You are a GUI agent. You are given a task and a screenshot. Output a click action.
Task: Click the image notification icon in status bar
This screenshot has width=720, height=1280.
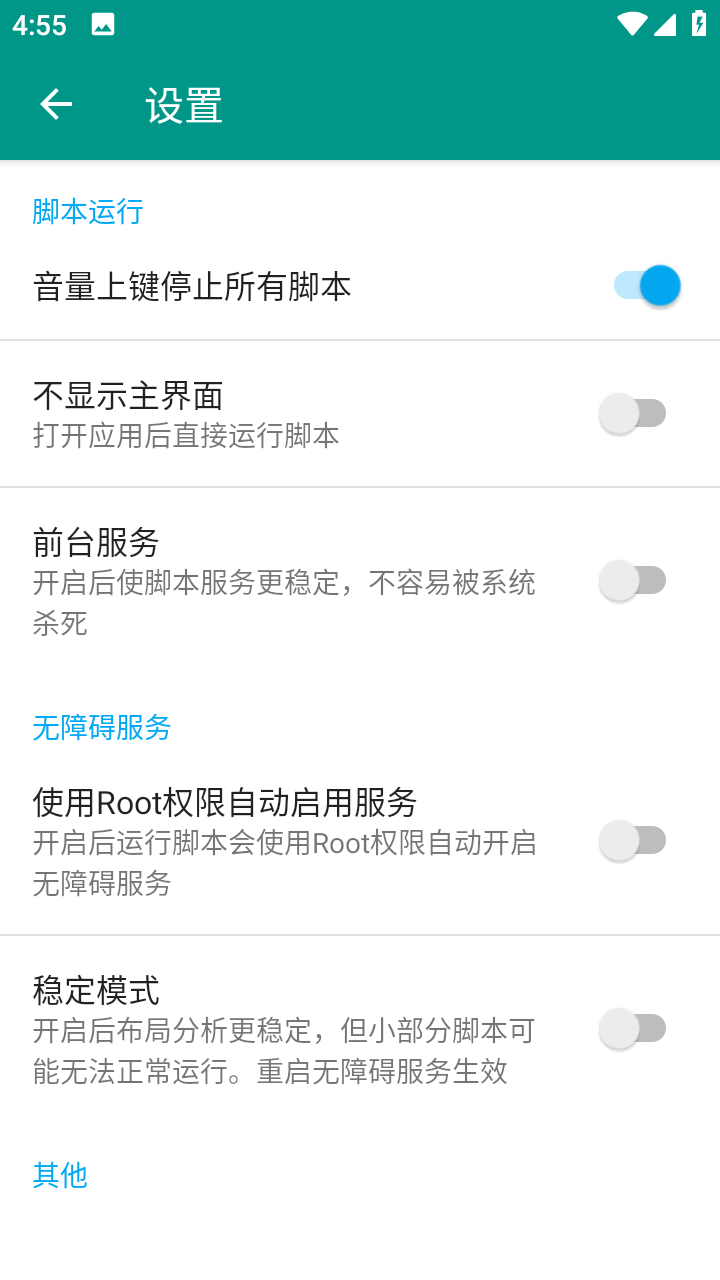pos(103,25)
